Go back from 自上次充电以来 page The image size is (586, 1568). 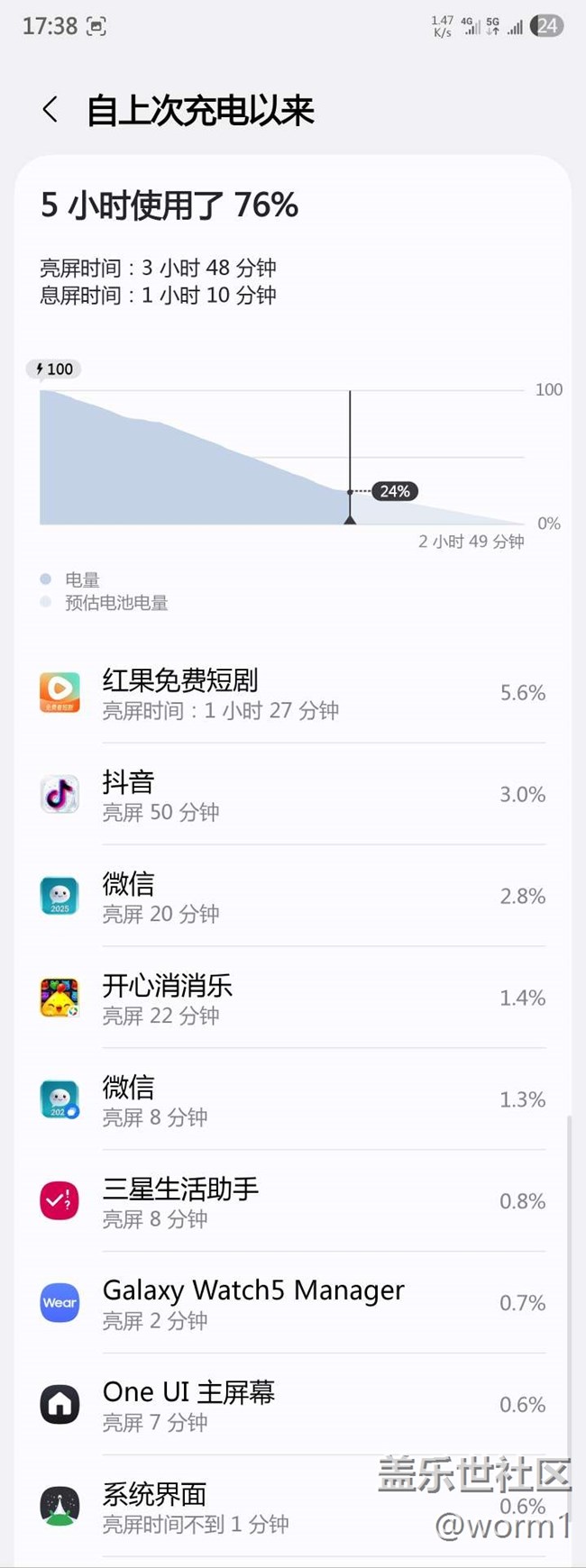(50, 110)
